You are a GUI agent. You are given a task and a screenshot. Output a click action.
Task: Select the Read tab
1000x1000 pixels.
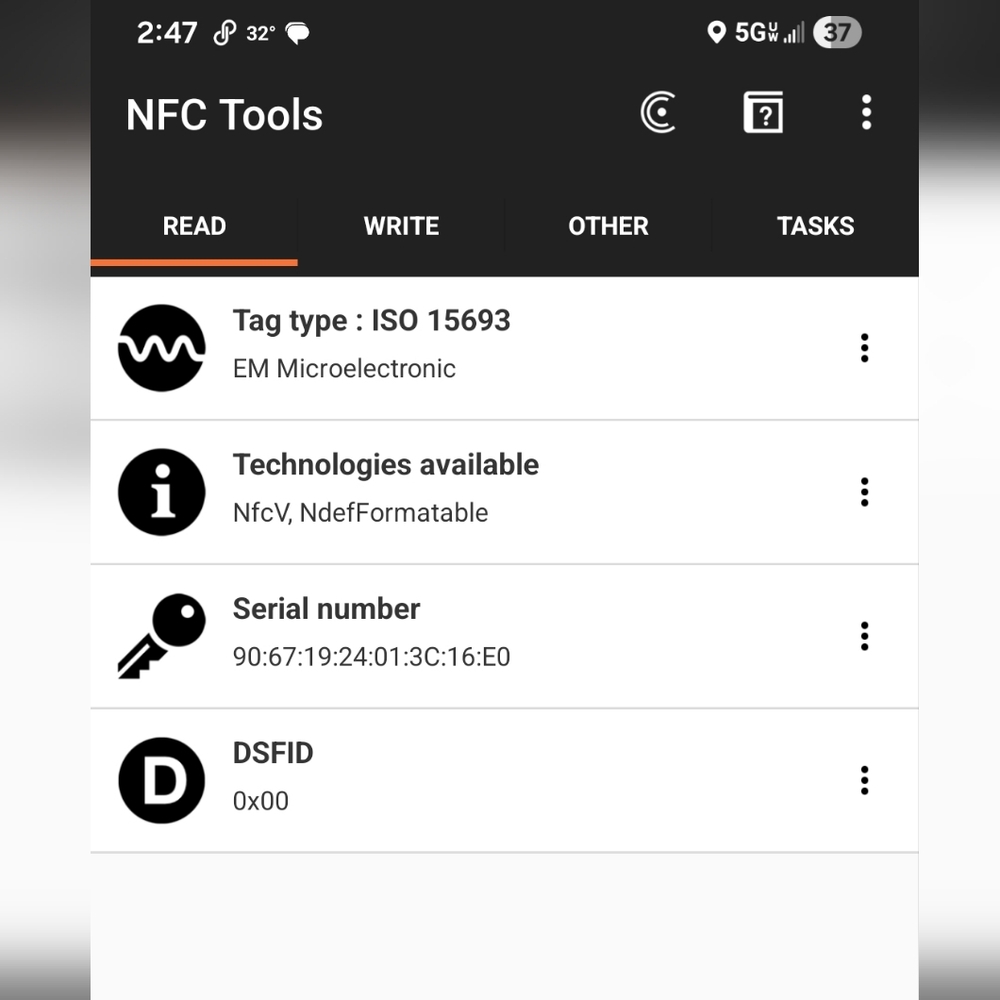pyautogui.click(x=194, y=226)
